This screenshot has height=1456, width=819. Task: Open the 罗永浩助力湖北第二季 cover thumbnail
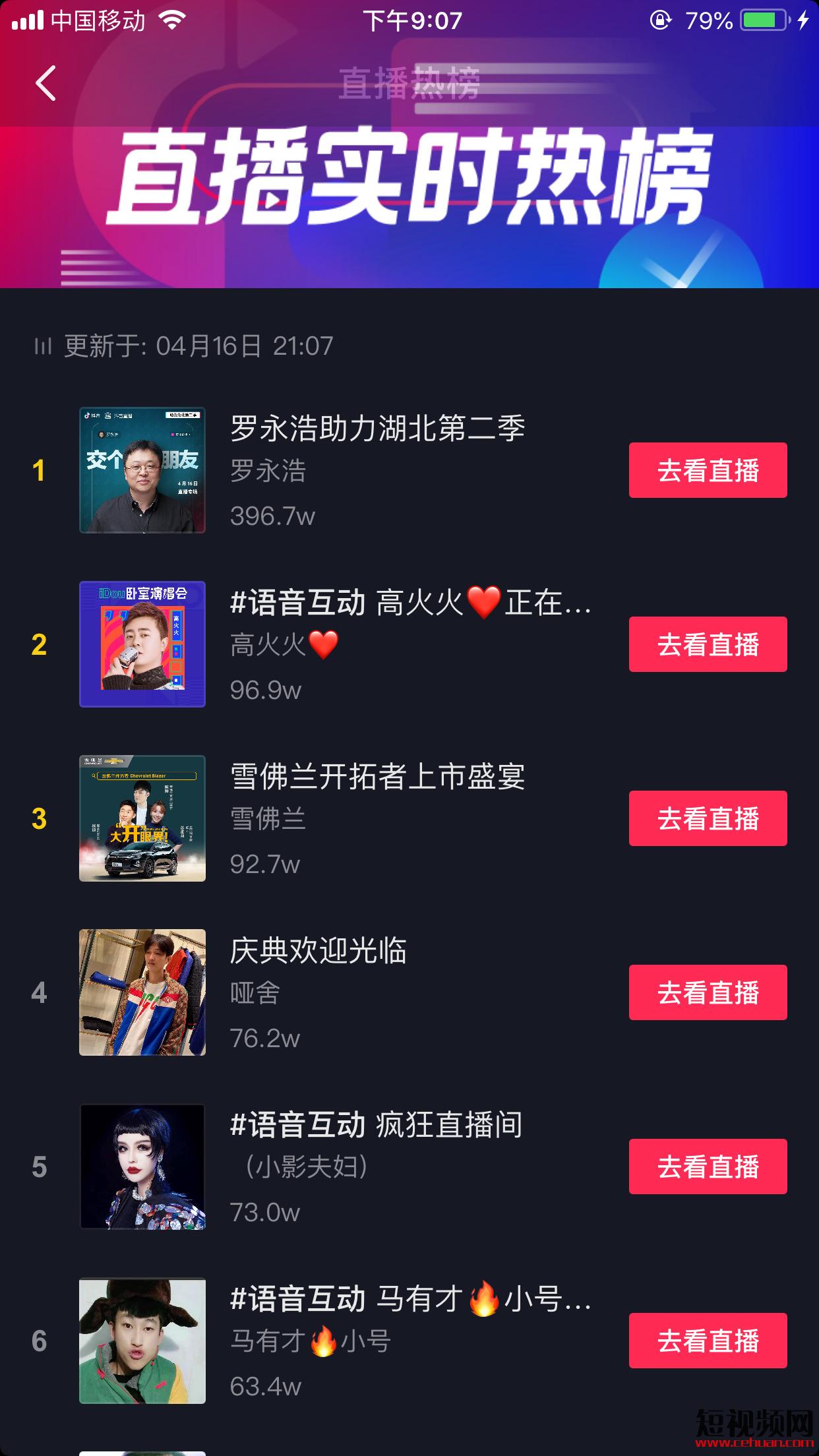(x=142, y=470)
